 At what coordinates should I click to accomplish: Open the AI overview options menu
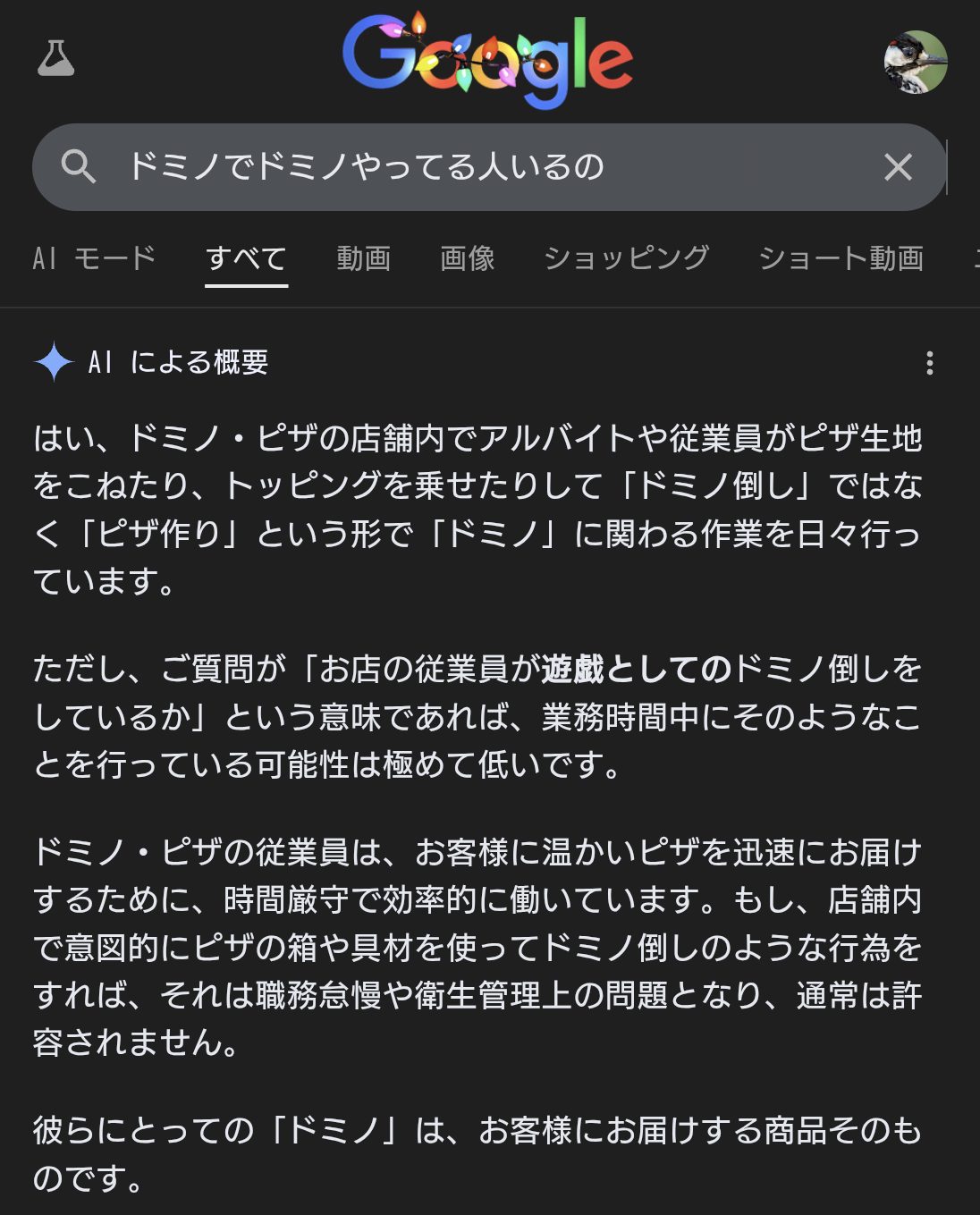coord(930,363)
